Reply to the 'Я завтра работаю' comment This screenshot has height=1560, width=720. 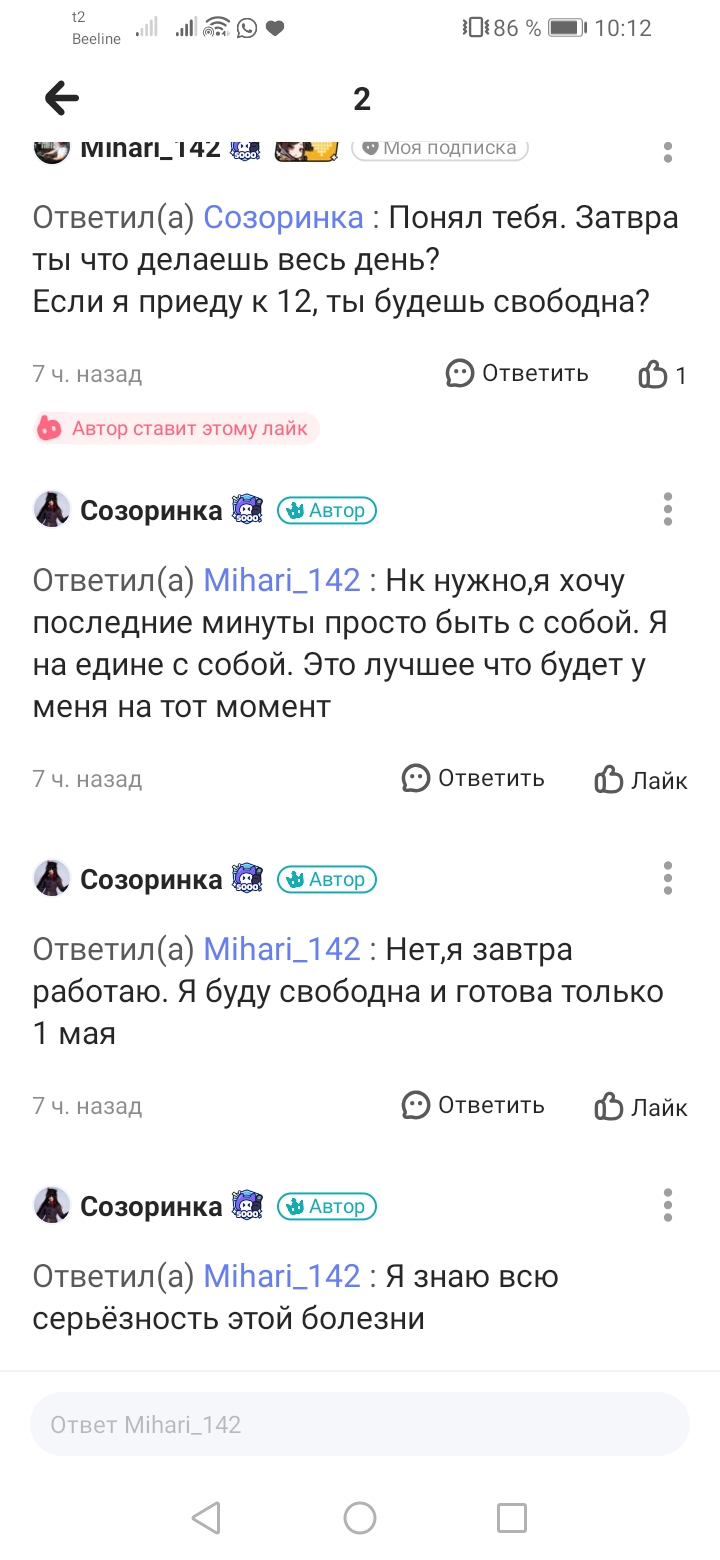473,1105
